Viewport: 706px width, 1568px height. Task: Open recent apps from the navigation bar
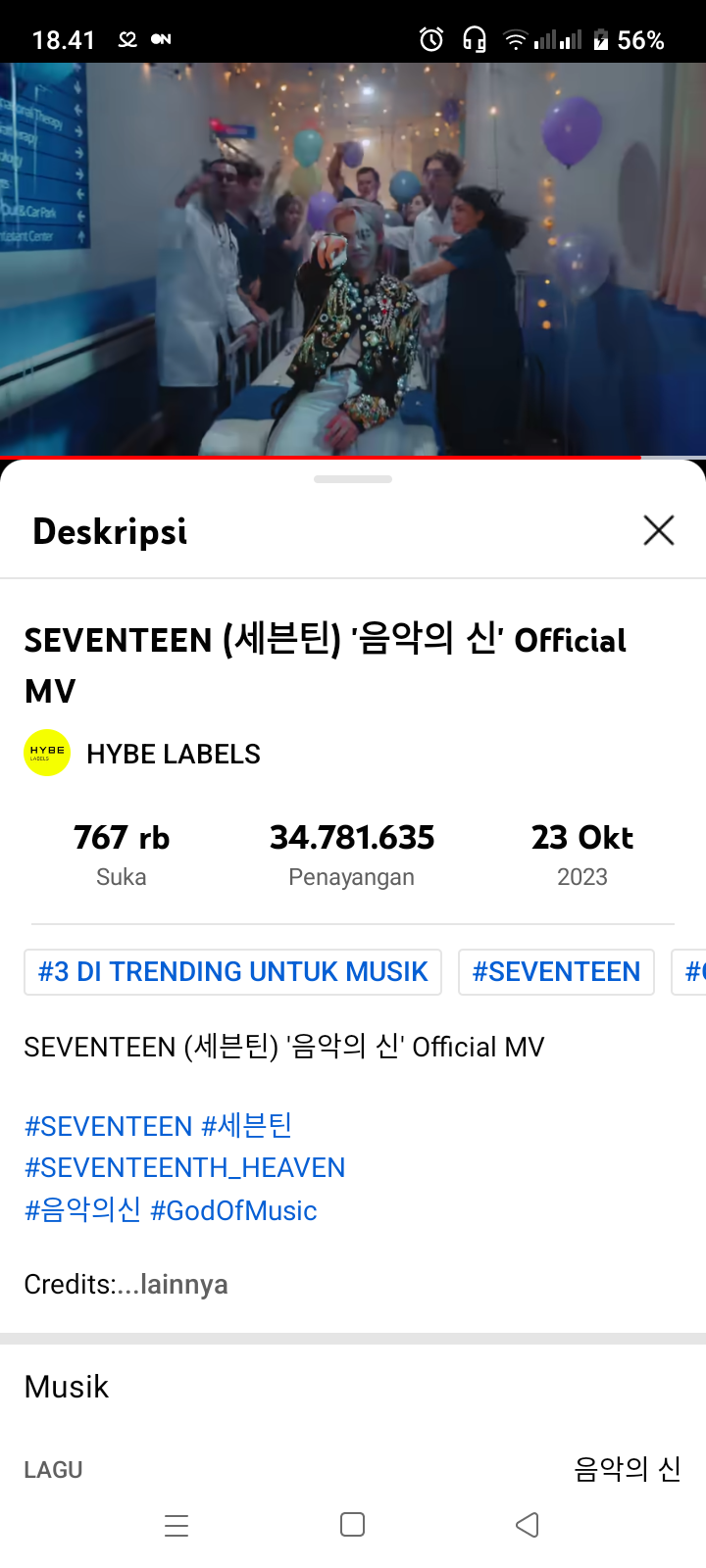[x=176, y=1525]
